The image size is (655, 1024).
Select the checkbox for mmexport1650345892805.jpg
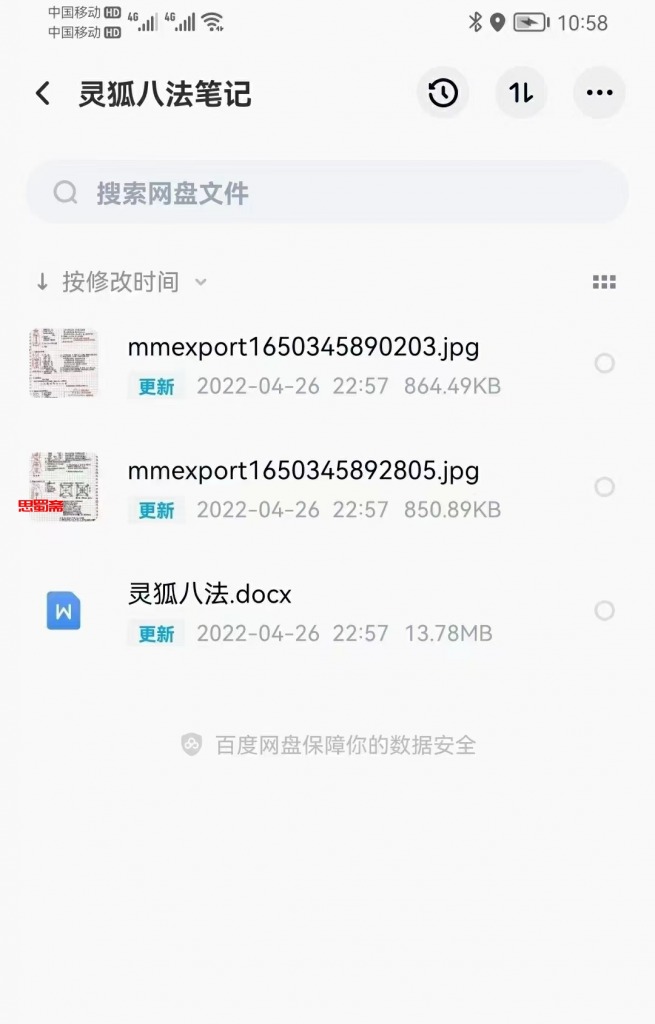click(604, 487)
